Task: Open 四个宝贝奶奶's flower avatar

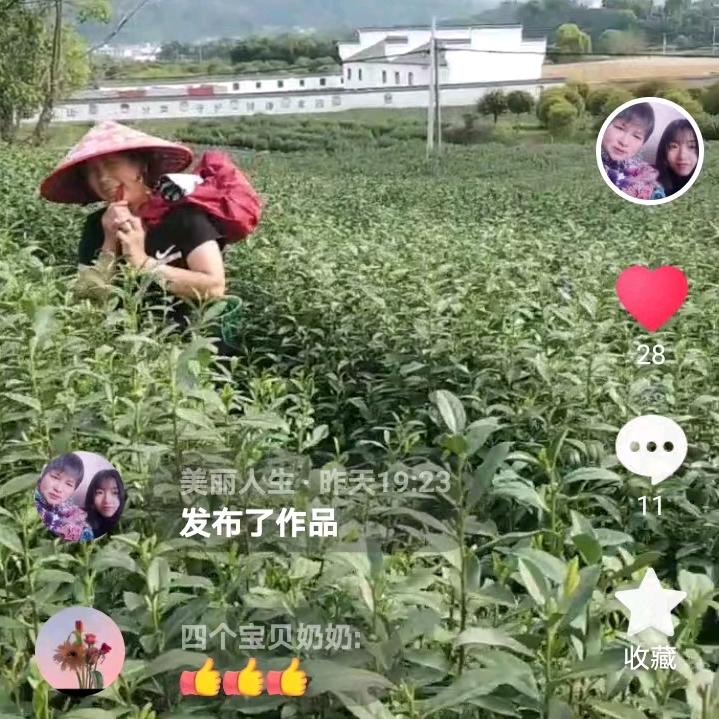Action: pos(80,648)
